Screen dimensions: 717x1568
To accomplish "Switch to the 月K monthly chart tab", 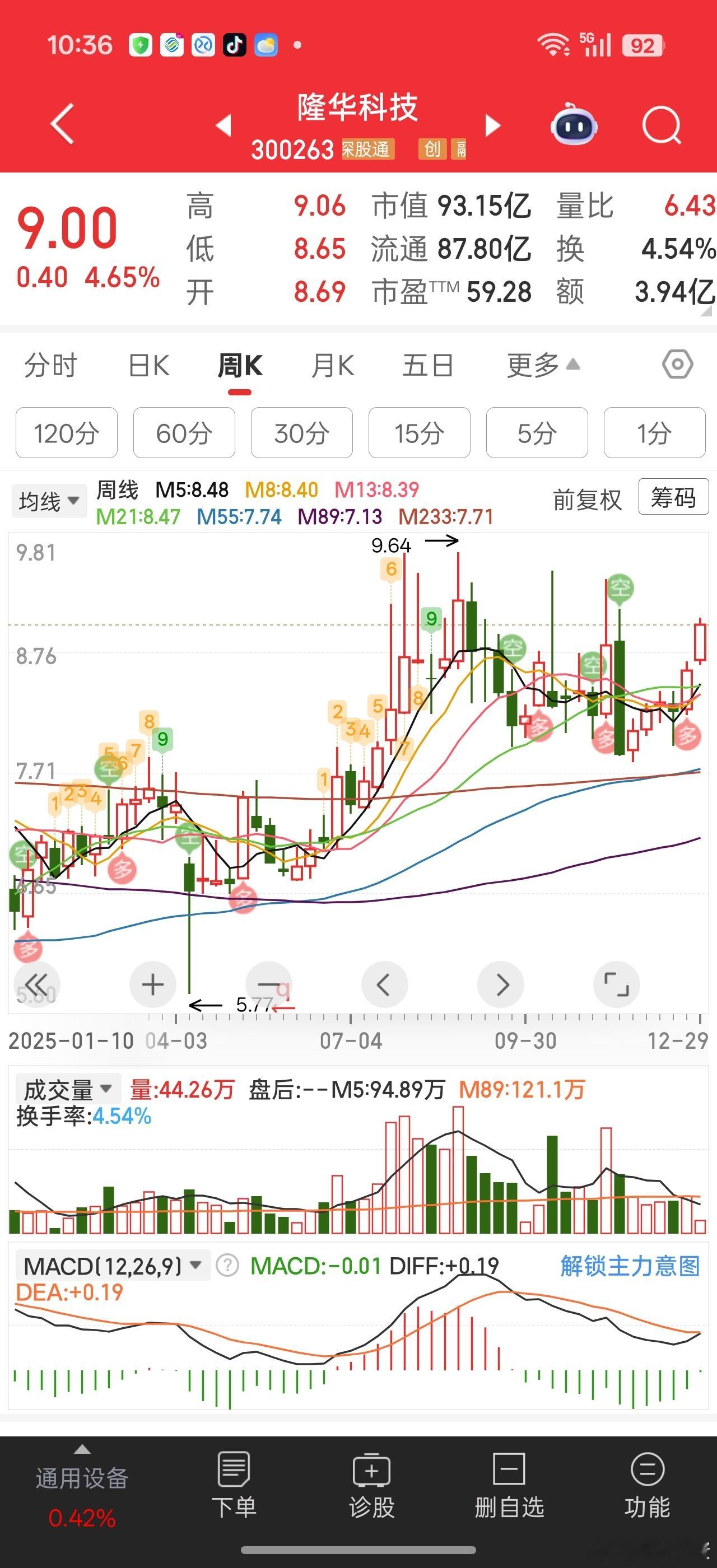I will pos(331,366).
